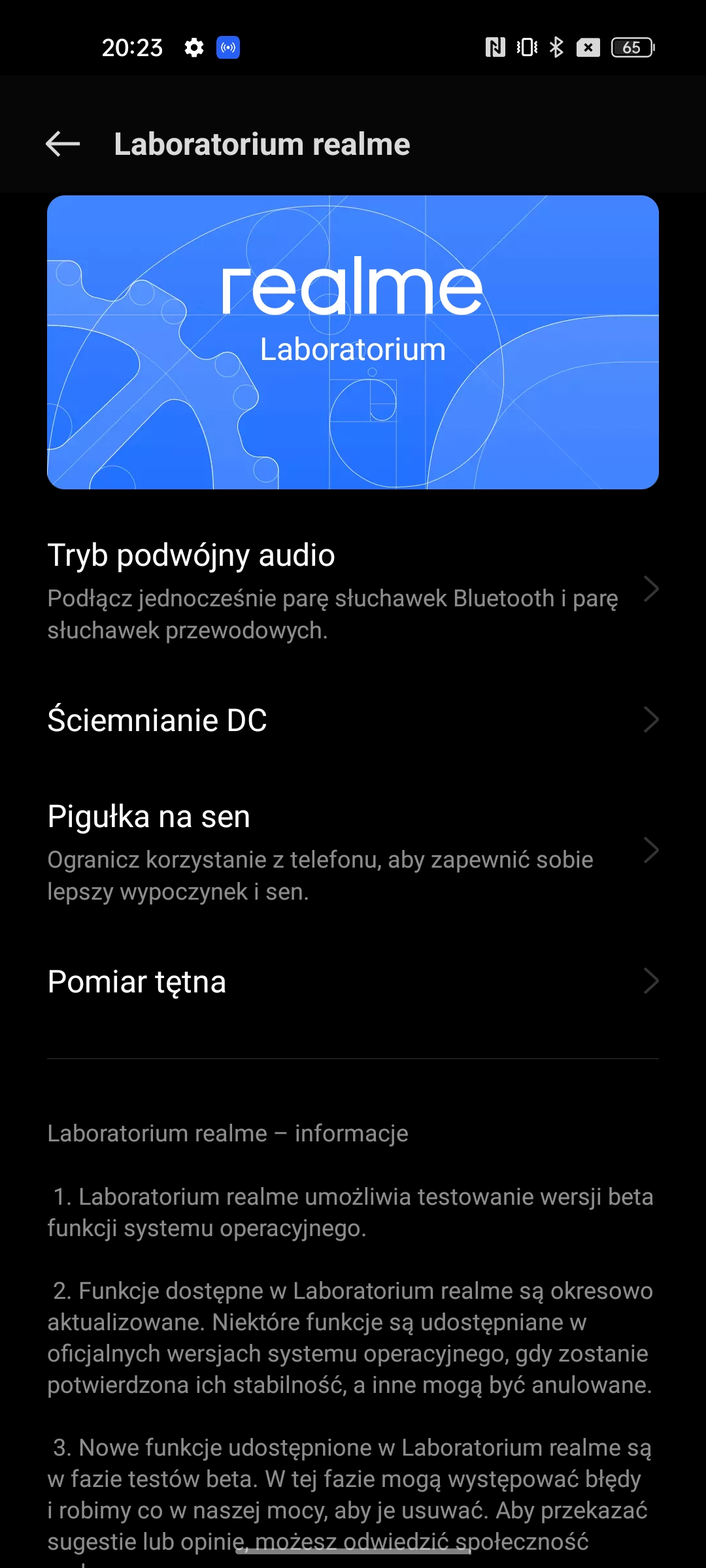Click the clock showing 20:23

click(133, 46)
